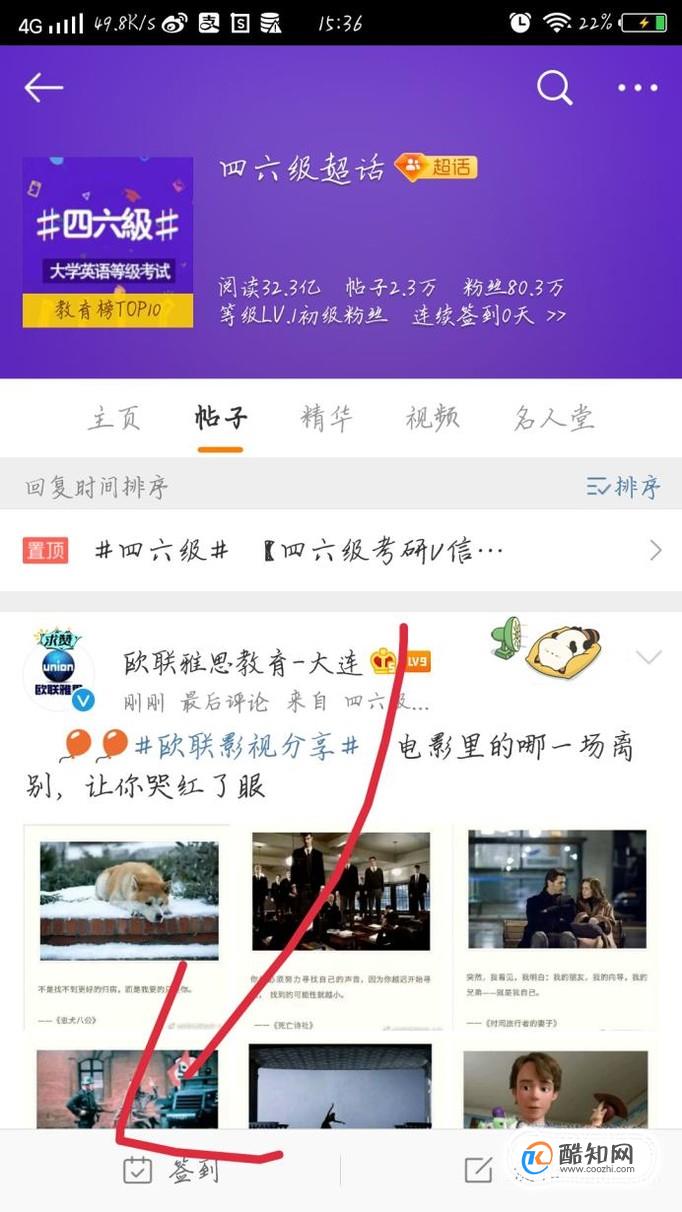Tap the compose post pencil icon
682x1212 pixels.
[479, 1170]
